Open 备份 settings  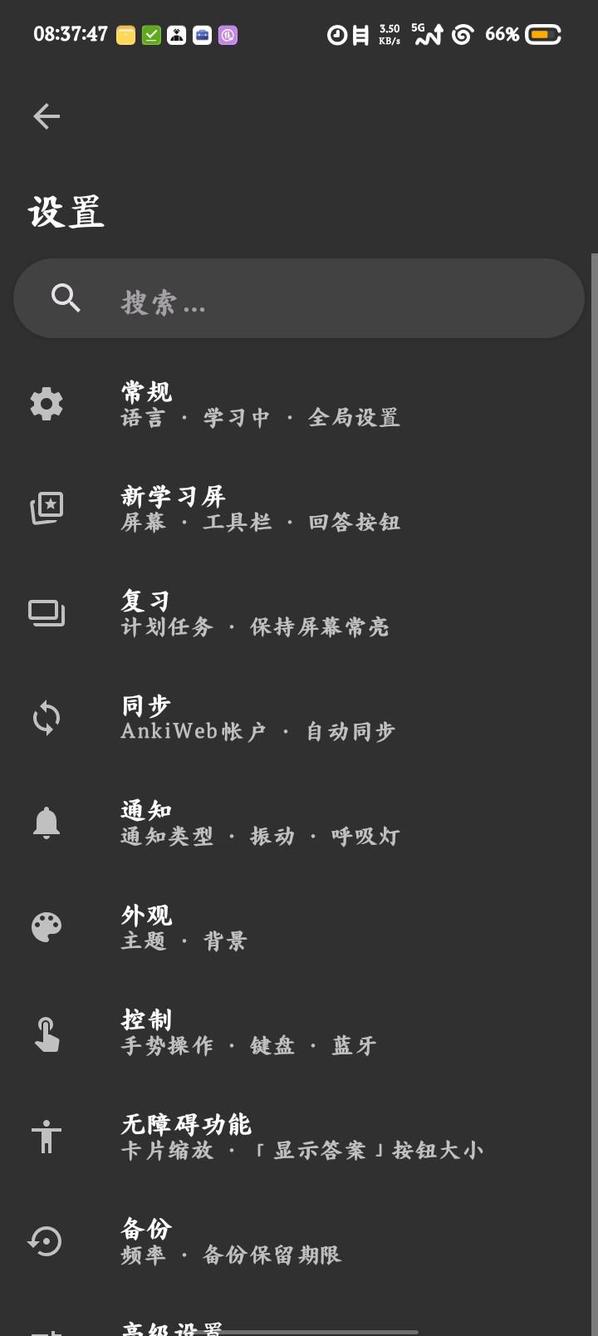click(299, 1241)
